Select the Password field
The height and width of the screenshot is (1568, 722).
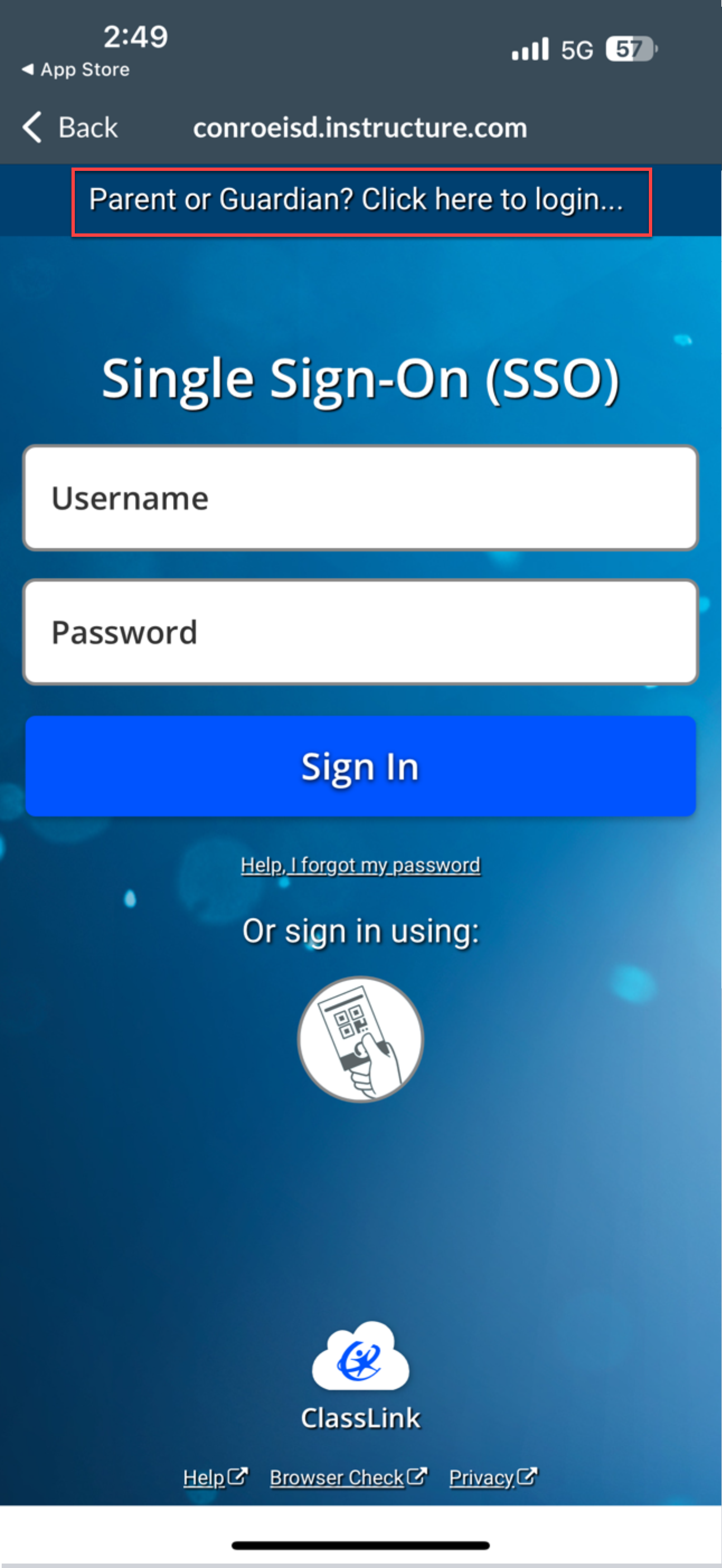pyautogui.click(x=360, y=632)
